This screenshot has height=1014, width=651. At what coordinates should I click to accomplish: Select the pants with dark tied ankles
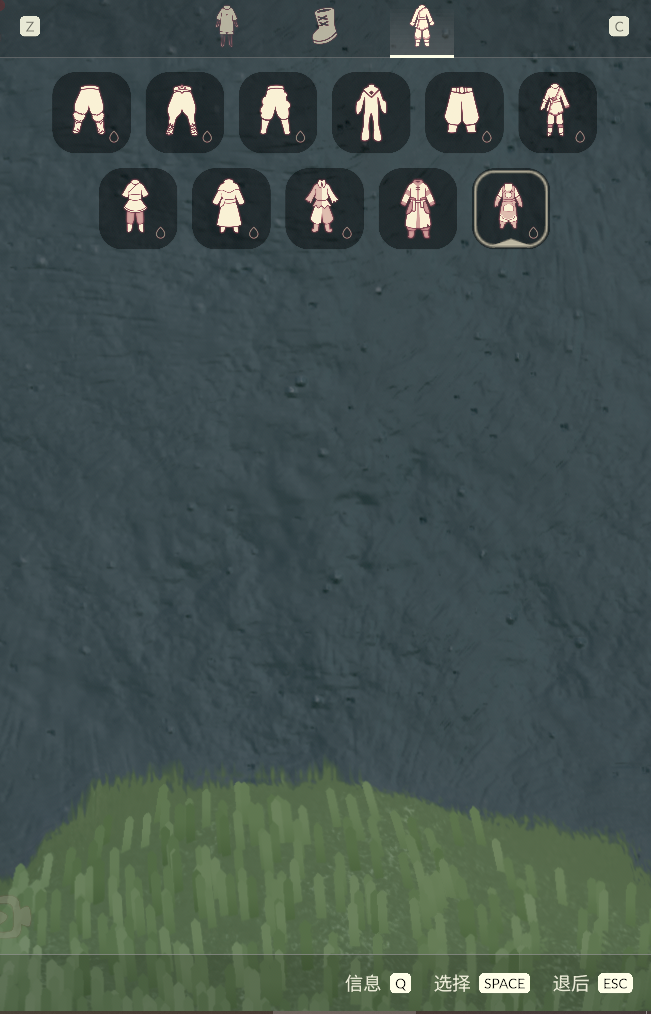(x=185, y=112)
